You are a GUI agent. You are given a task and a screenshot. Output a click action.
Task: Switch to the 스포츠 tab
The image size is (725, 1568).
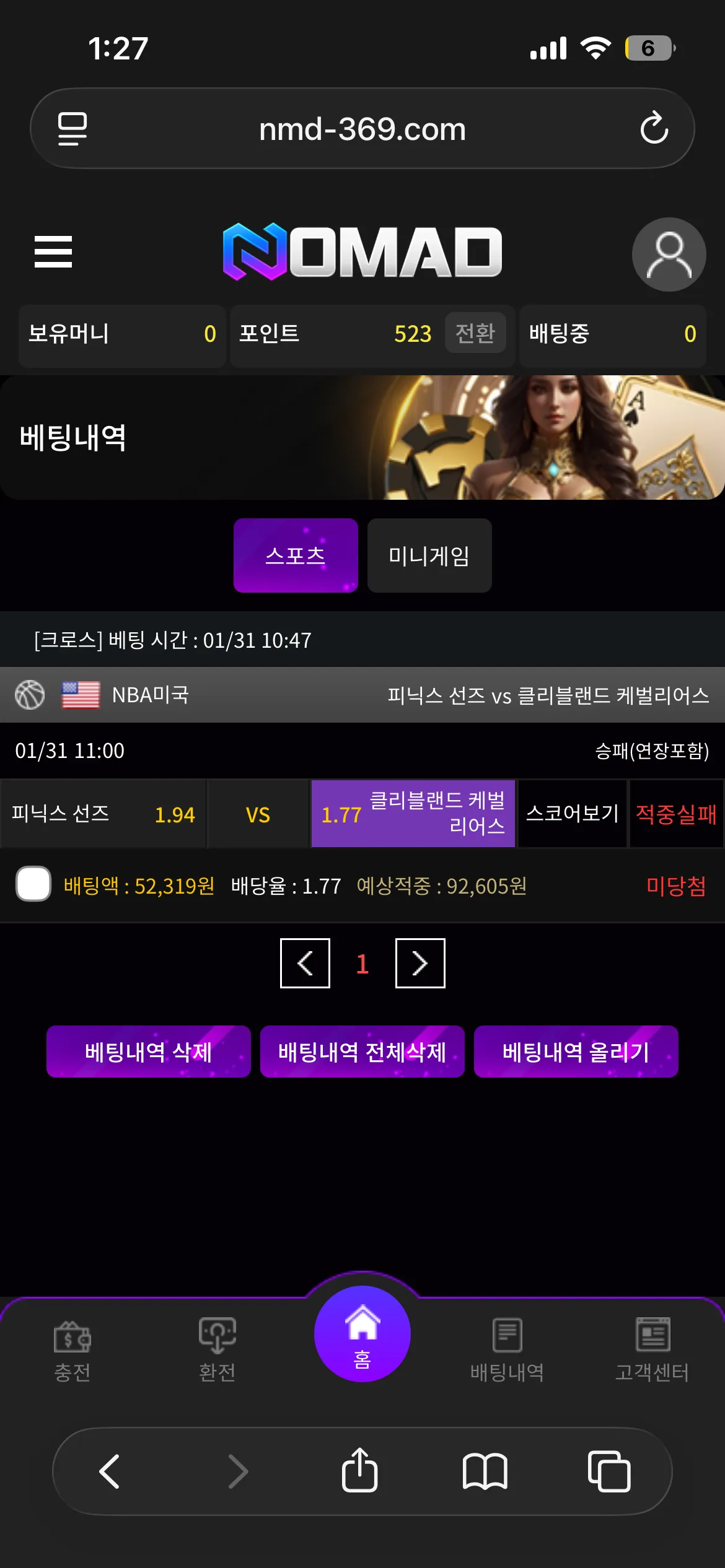click(296, 555)
